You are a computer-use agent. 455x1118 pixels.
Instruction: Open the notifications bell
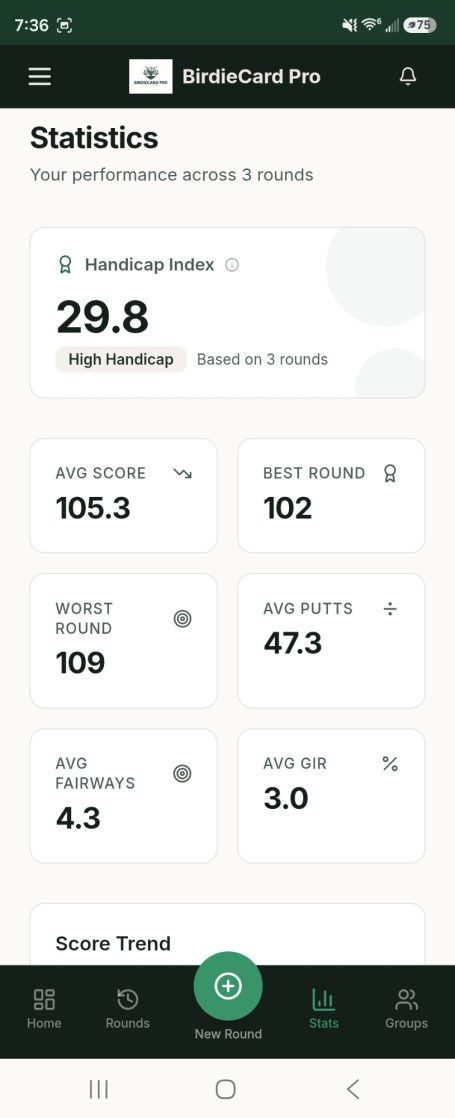407,76
